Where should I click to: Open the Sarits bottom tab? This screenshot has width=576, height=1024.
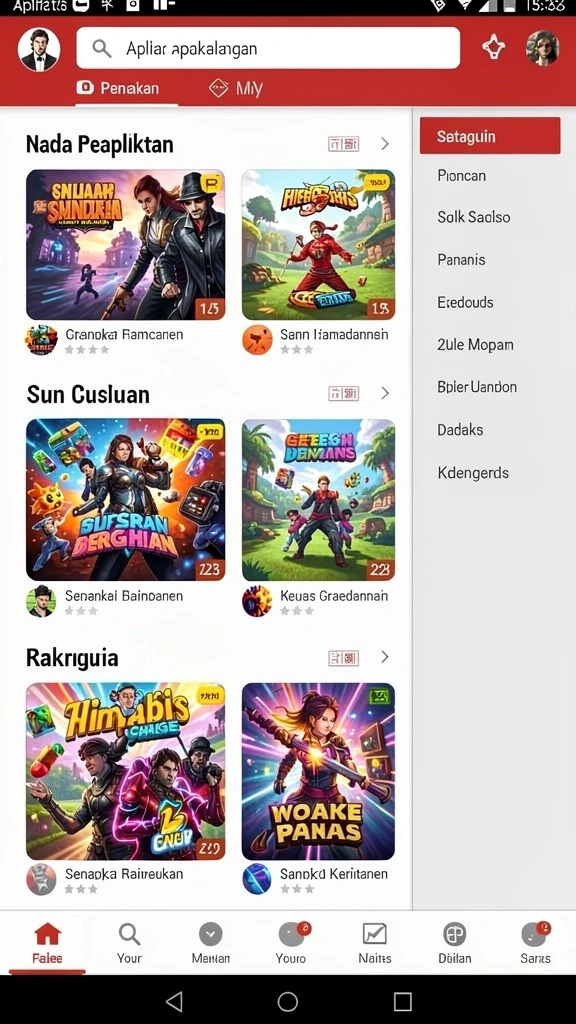(536, 943)
